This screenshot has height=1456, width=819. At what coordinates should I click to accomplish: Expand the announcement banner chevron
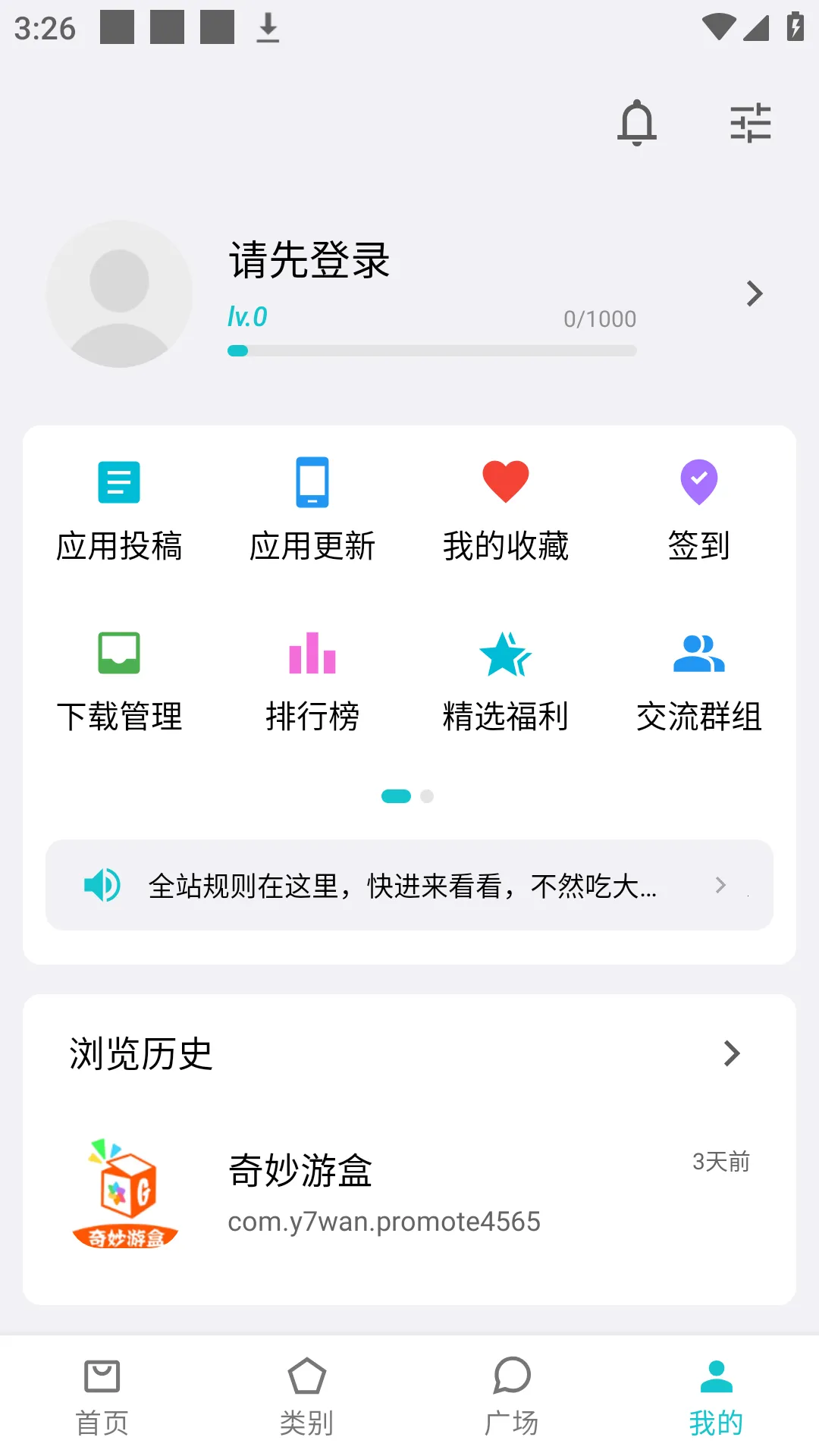click(x=720, y=885)
